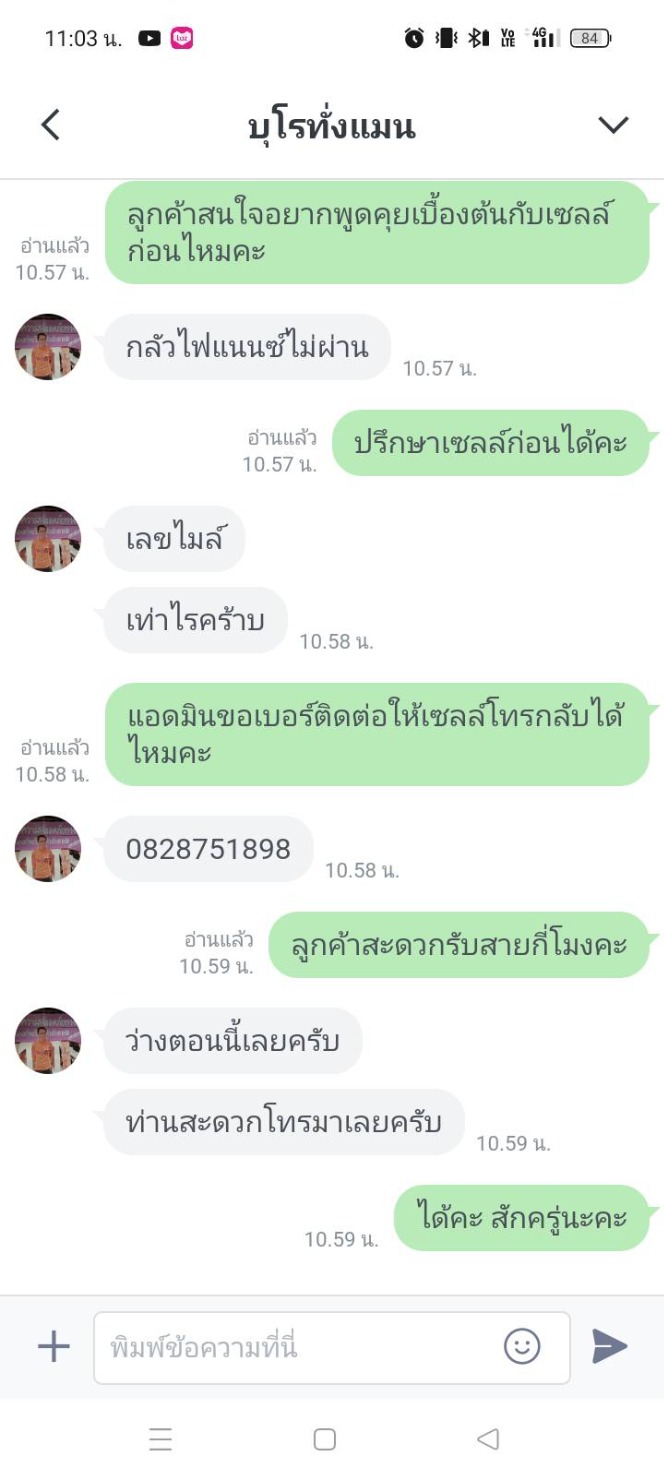Image resolution: width=664 pixels, height=1480 pixels.
Task: Tap the system home button
Action: [x=324, y=1438]
